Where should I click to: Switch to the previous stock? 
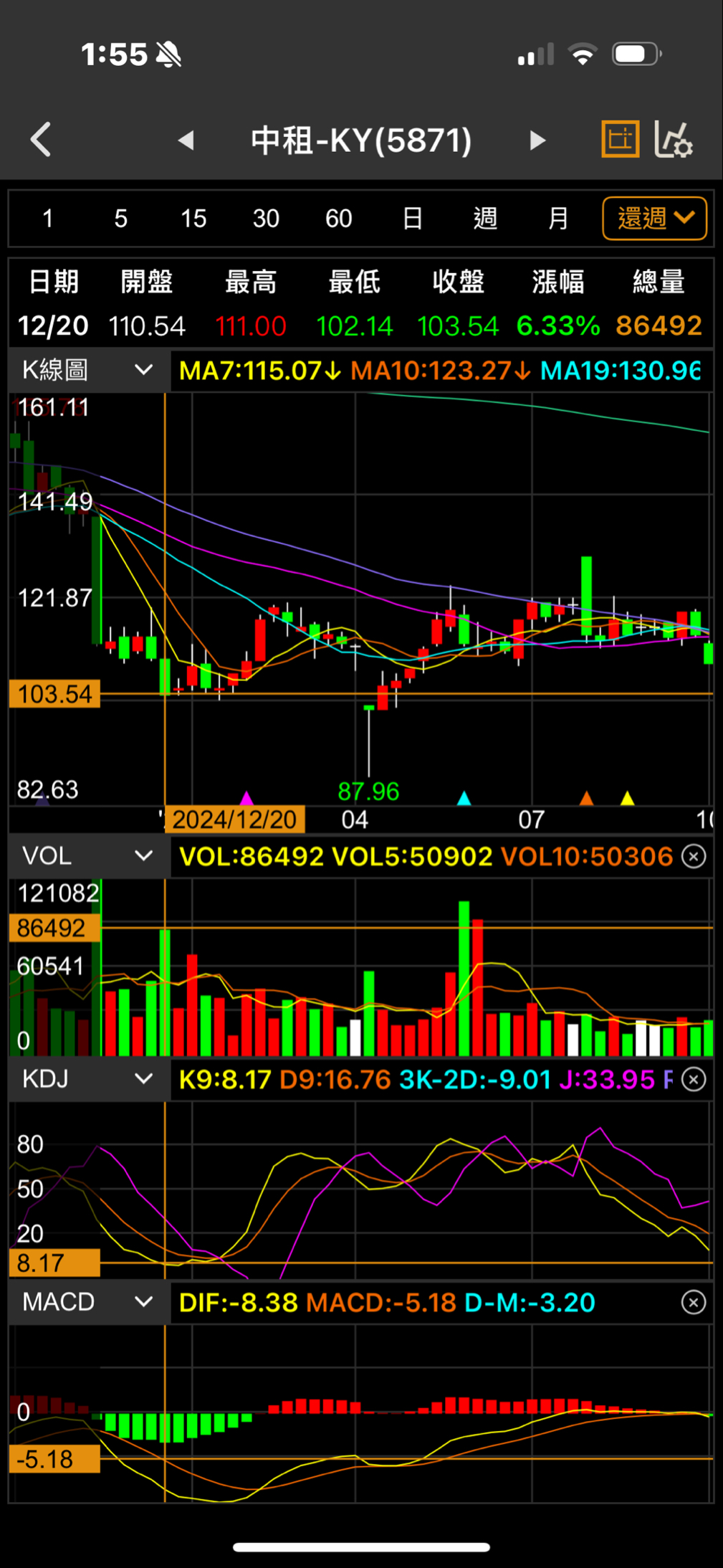tap(186, 140)
